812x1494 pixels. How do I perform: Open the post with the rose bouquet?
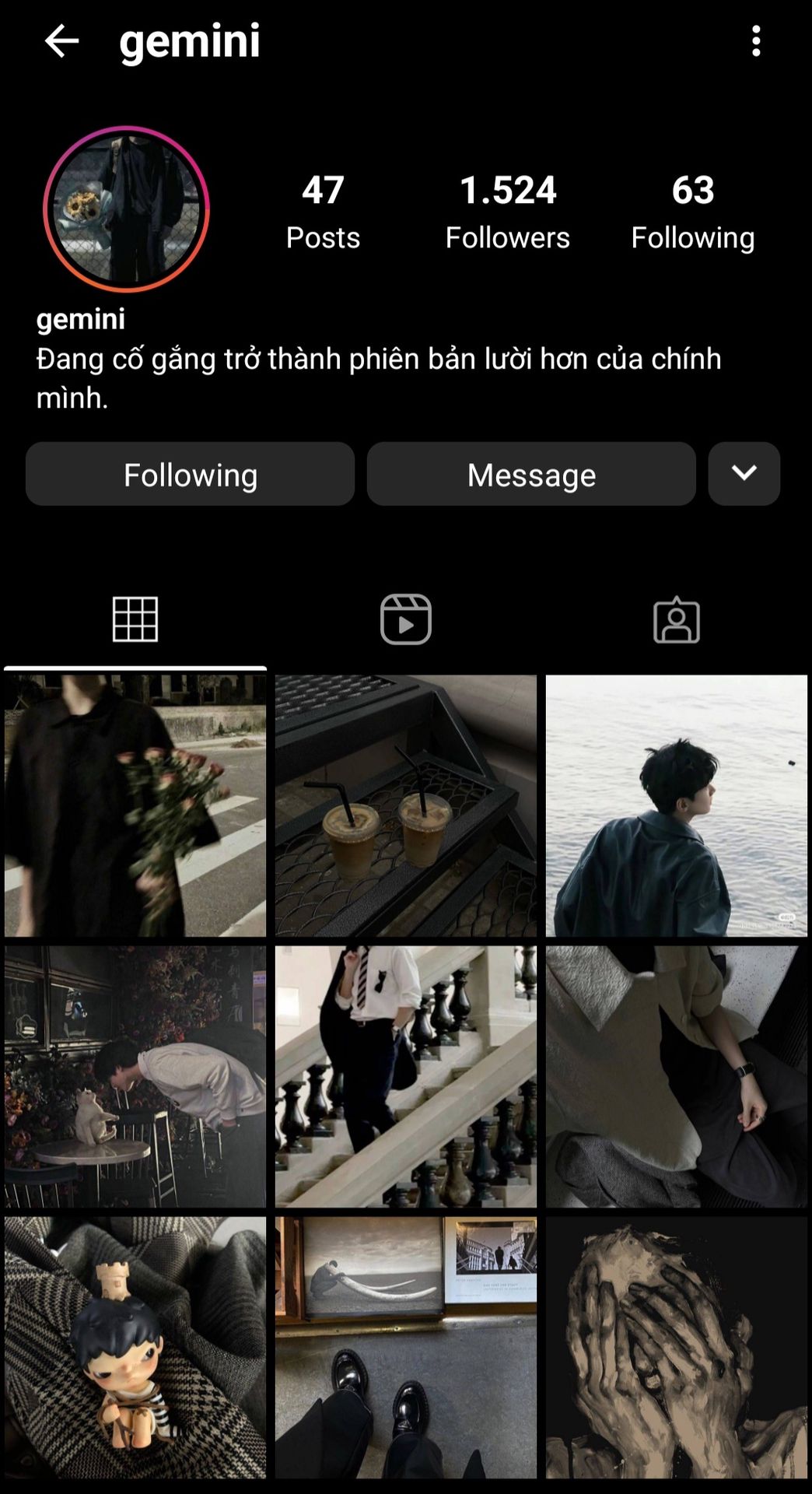135,806
